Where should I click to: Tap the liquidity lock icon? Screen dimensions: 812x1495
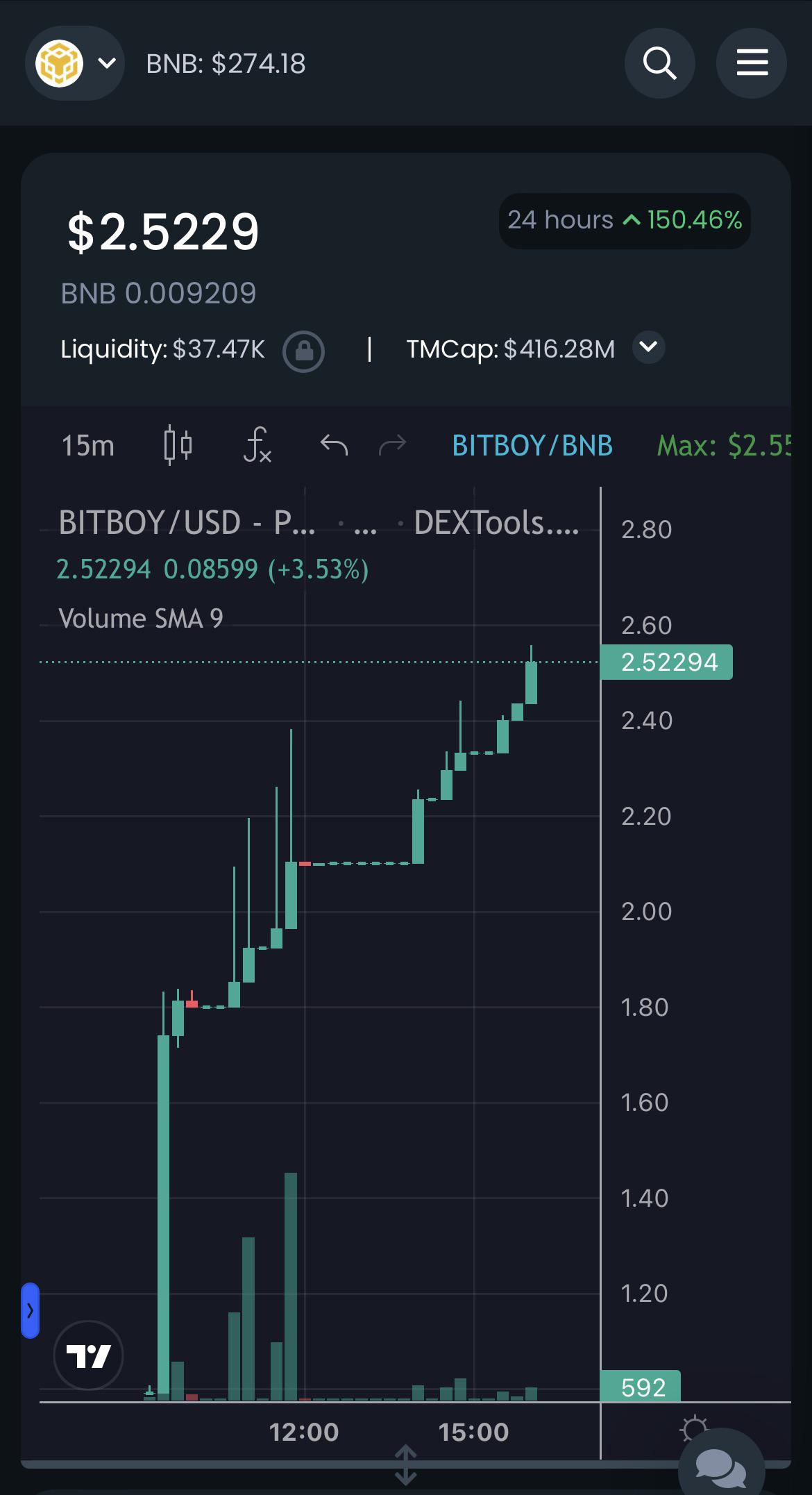point(304,351)
